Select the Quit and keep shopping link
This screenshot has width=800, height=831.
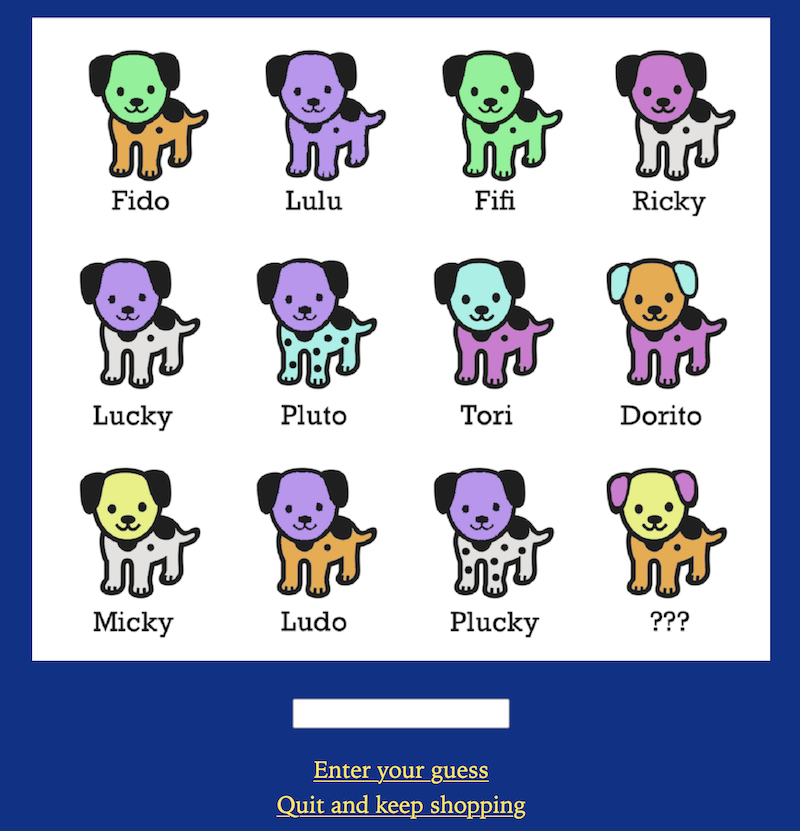[x=400, y=804]
